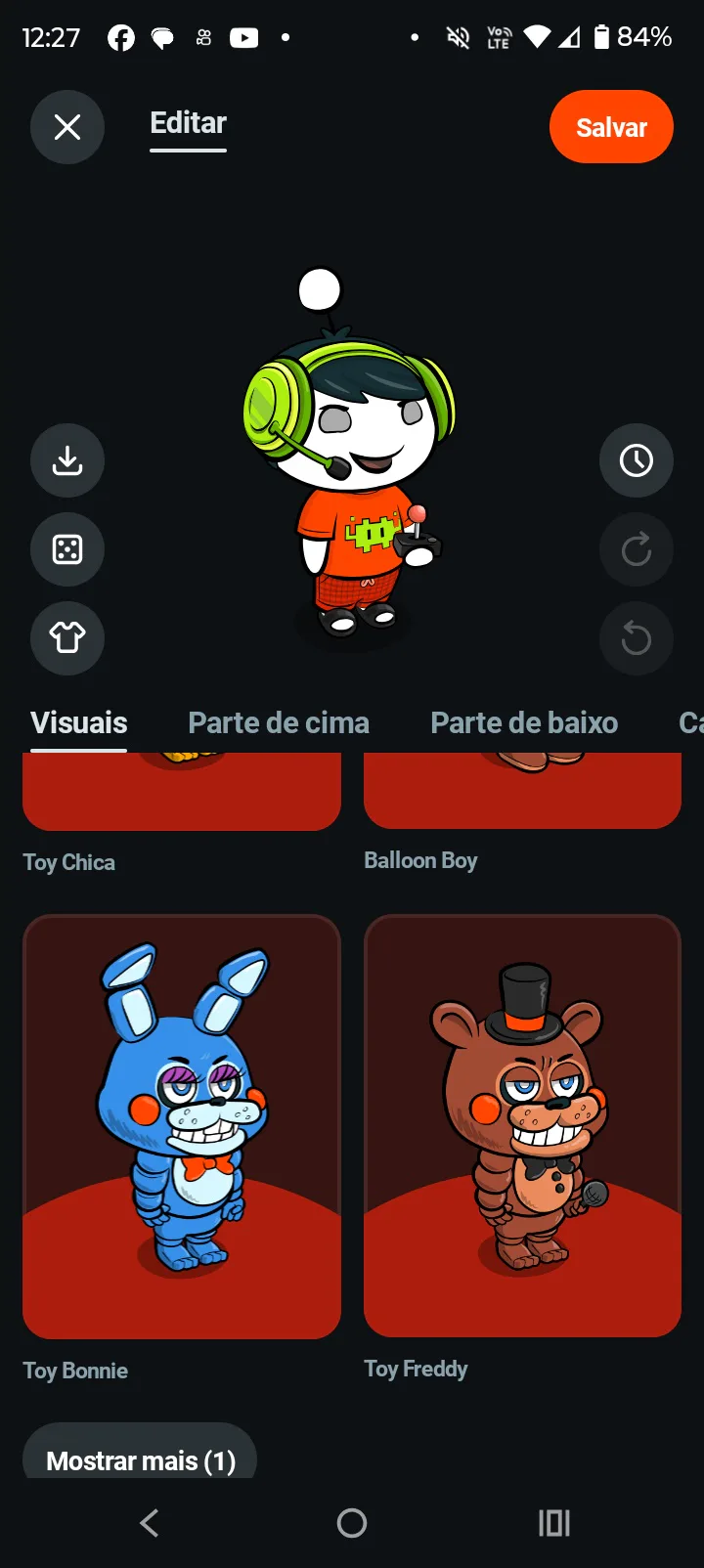
Task: Save avatar with Salvar button
Action: click(x=611, y=127)
